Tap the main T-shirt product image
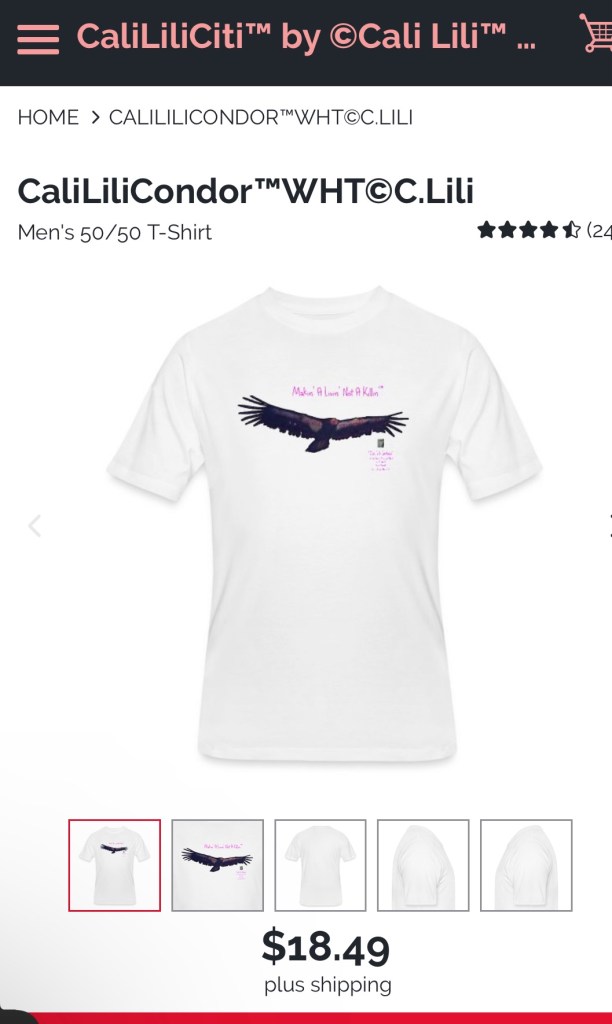The height and width of the screenshot is (1024, 612). click(x=322, y=525)
